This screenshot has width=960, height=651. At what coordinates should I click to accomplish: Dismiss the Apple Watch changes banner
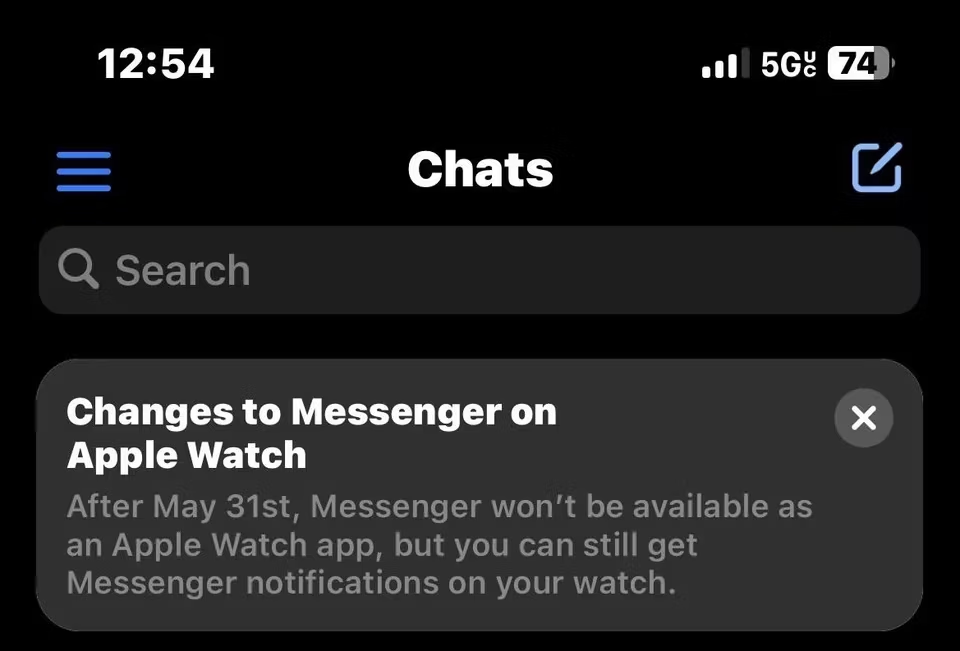(x=863, y=418)
